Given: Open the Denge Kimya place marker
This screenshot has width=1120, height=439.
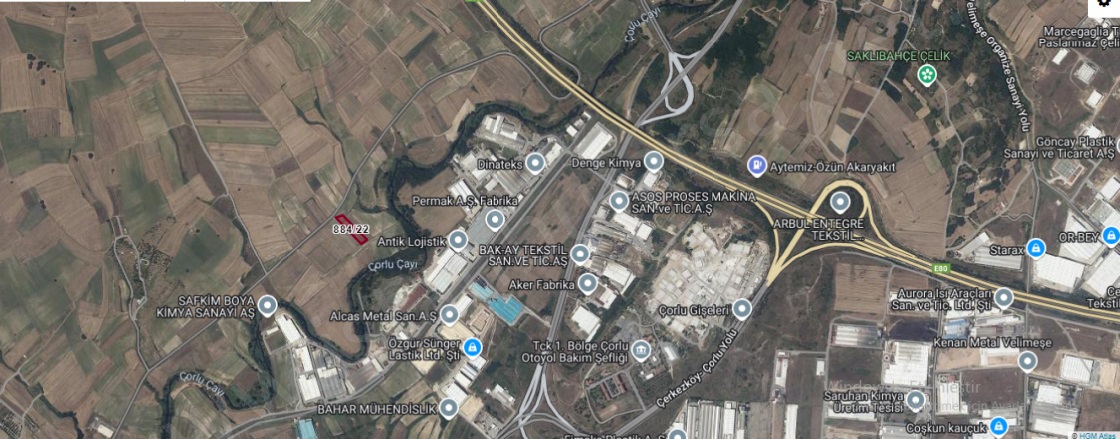Looking at the screenshot, I should tap(653, 160).
